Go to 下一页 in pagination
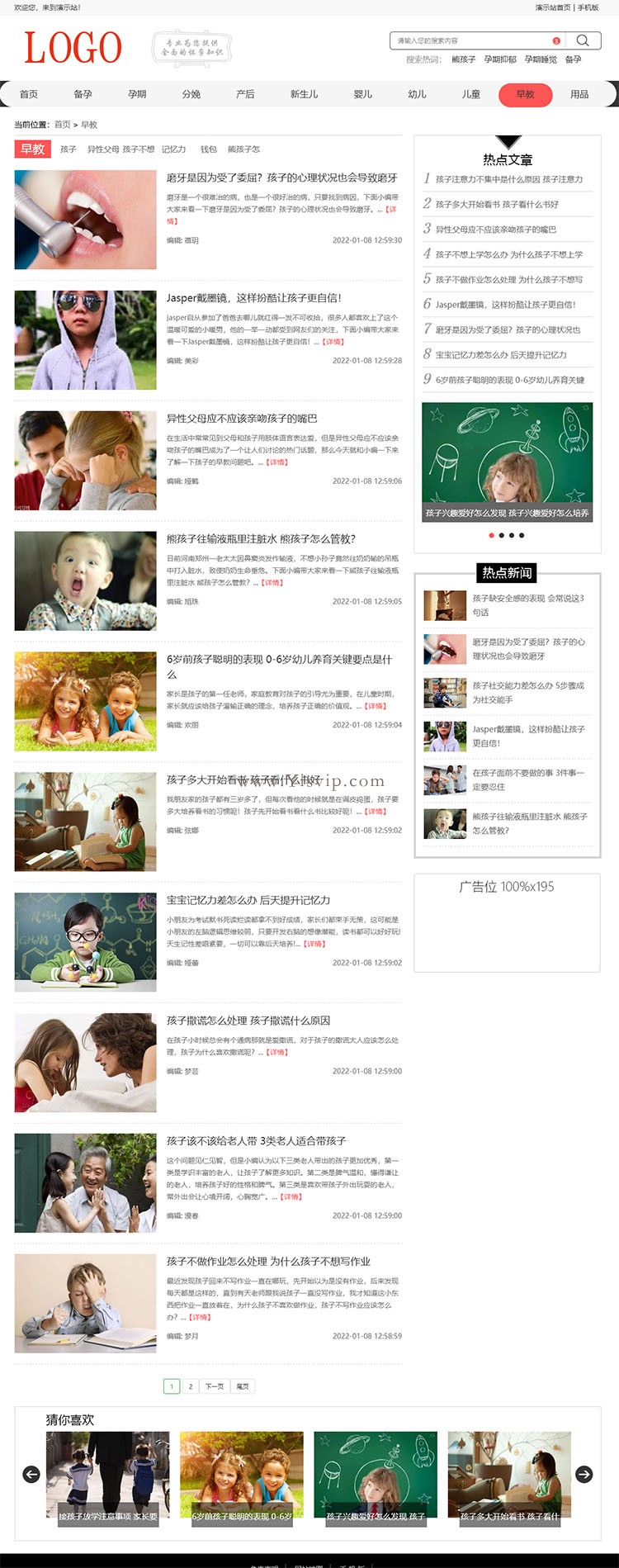This screenshot has width=619, height=1568. coord(214,1386)
